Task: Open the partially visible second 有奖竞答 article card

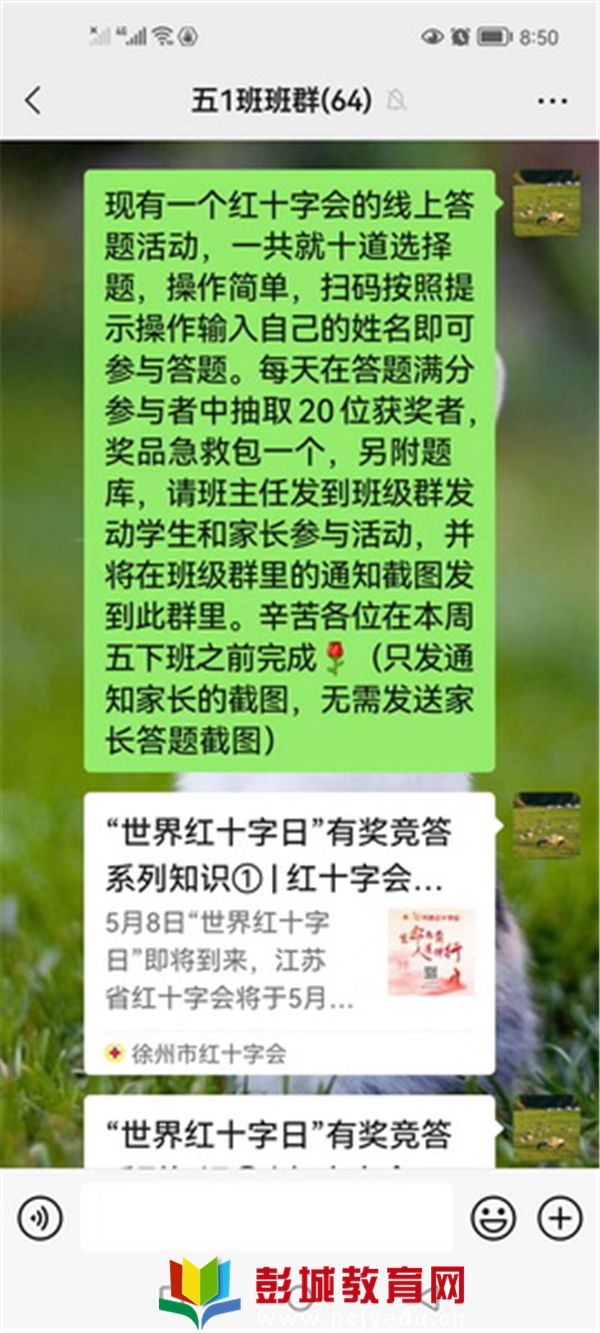Action: pyautogui.click(x=289, y=1133)
